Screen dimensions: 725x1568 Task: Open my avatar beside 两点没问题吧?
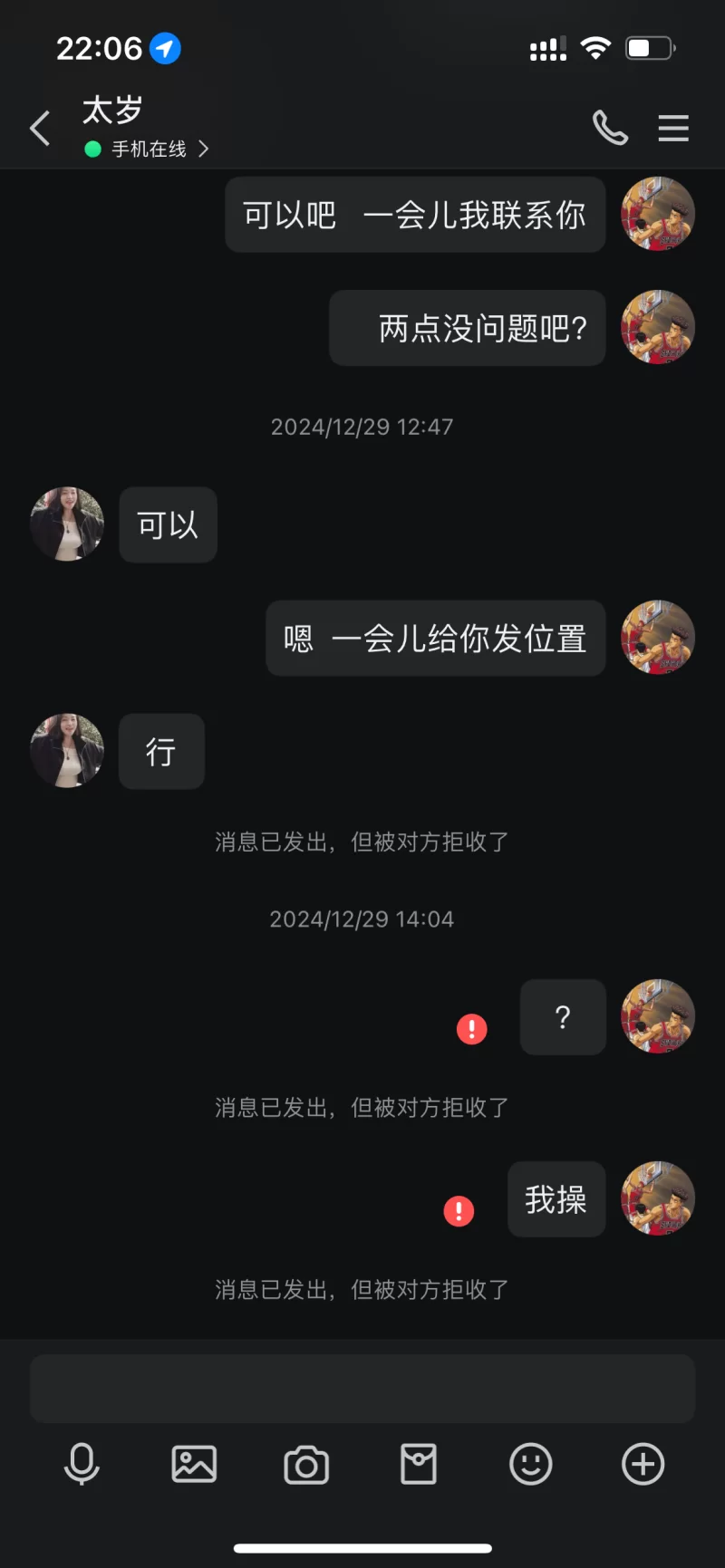[658, 327]
